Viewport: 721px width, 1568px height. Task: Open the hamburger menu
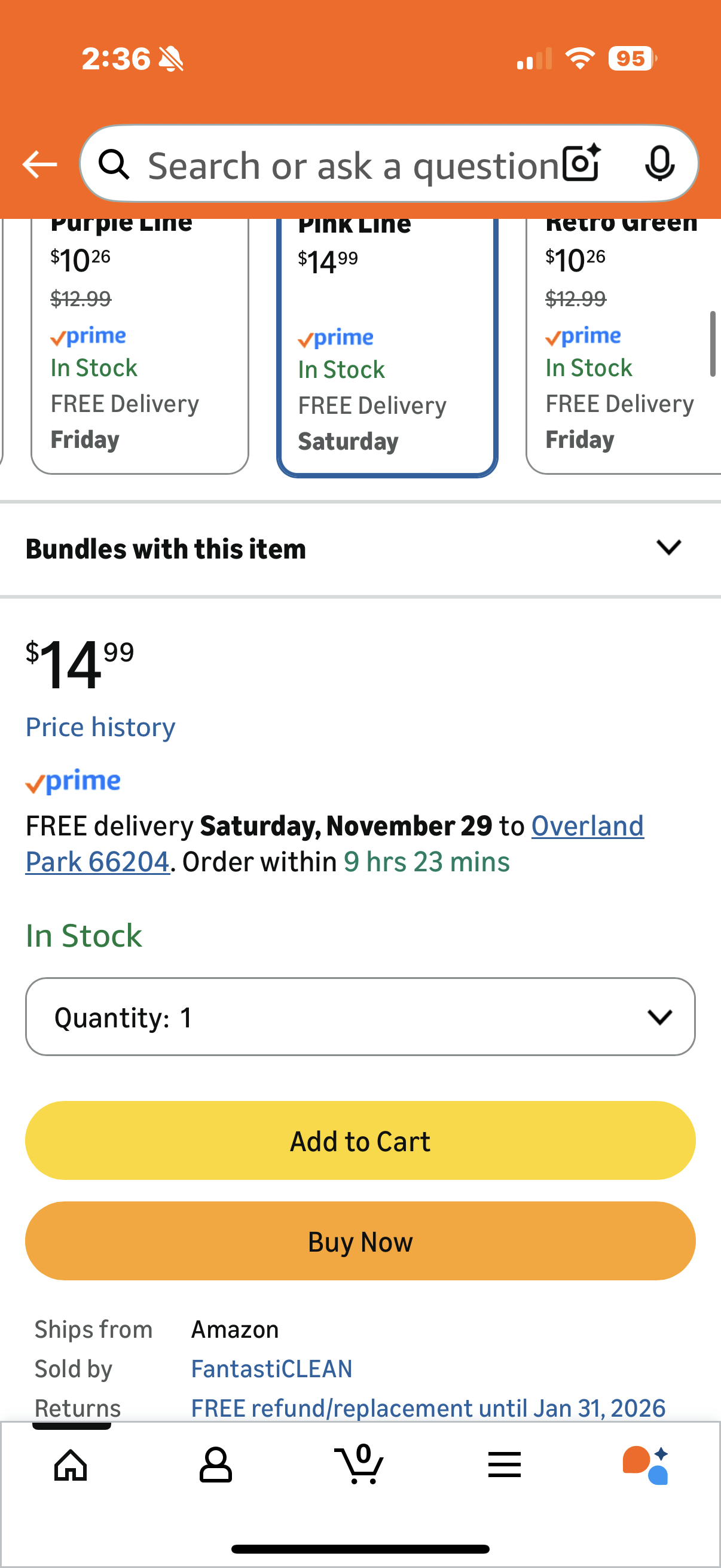505,1465
